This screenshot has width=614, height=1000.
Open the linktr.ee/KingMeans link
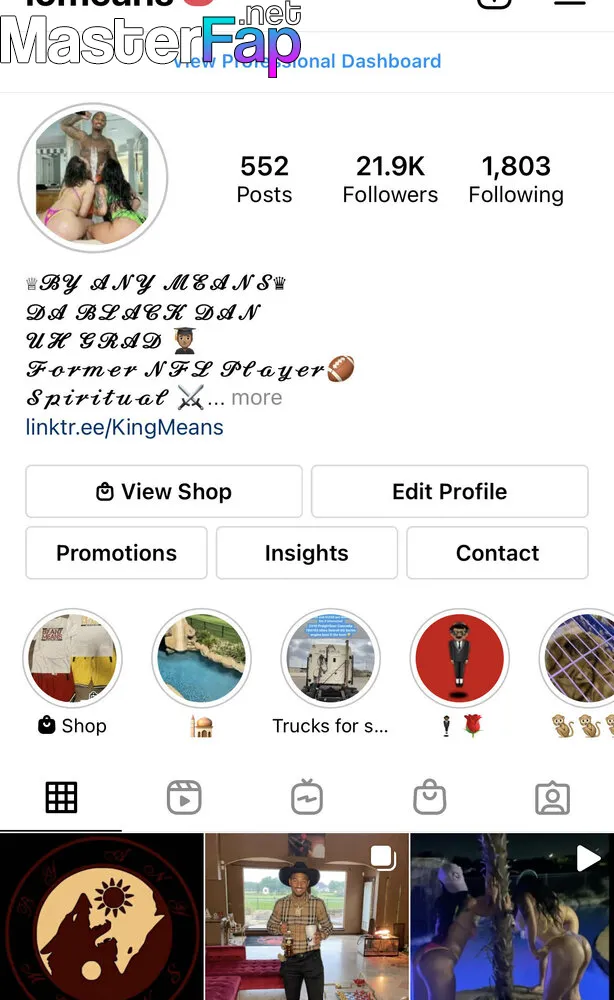[124, 427]
